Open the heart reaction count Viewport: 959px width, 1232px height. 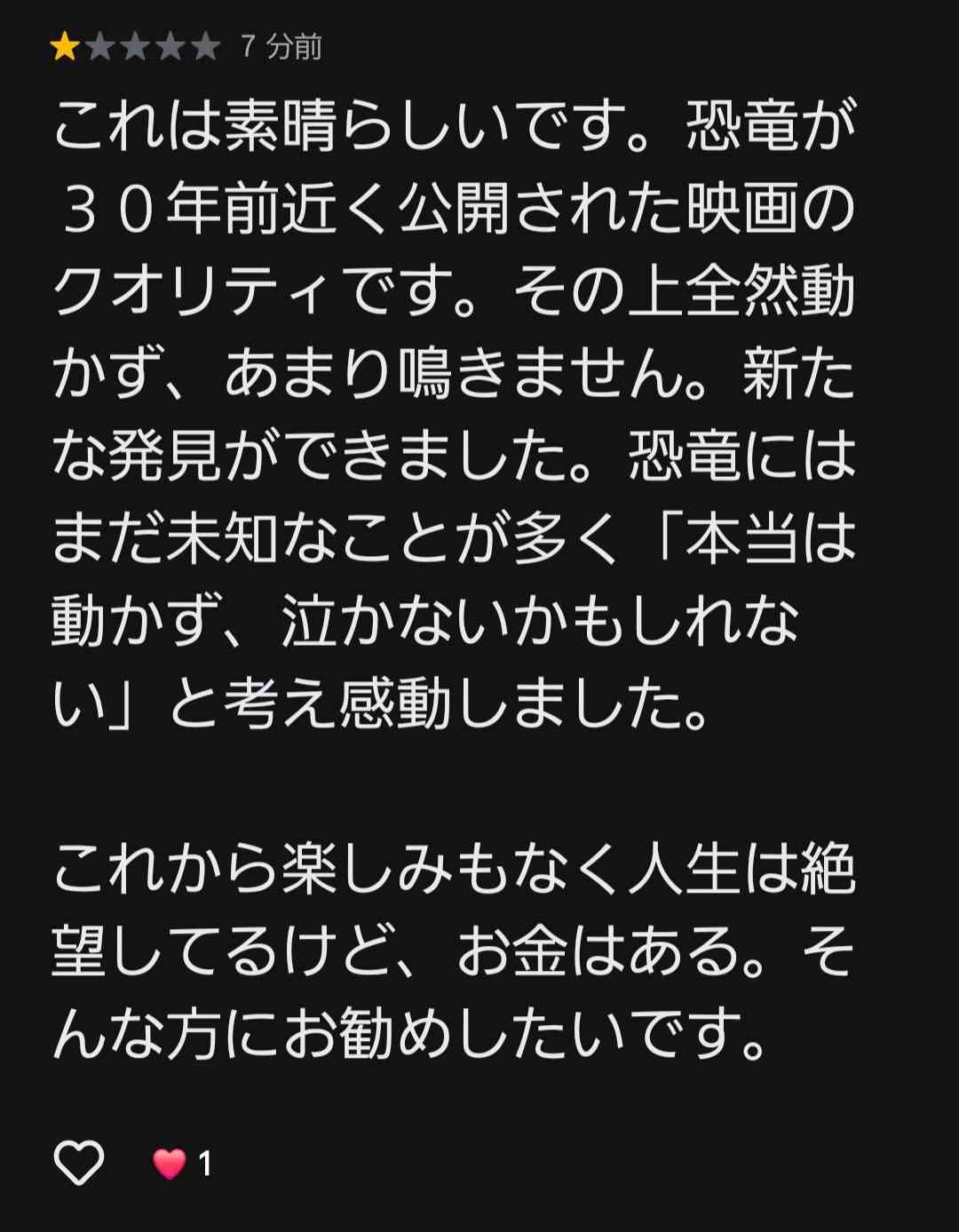(182, 1163)
